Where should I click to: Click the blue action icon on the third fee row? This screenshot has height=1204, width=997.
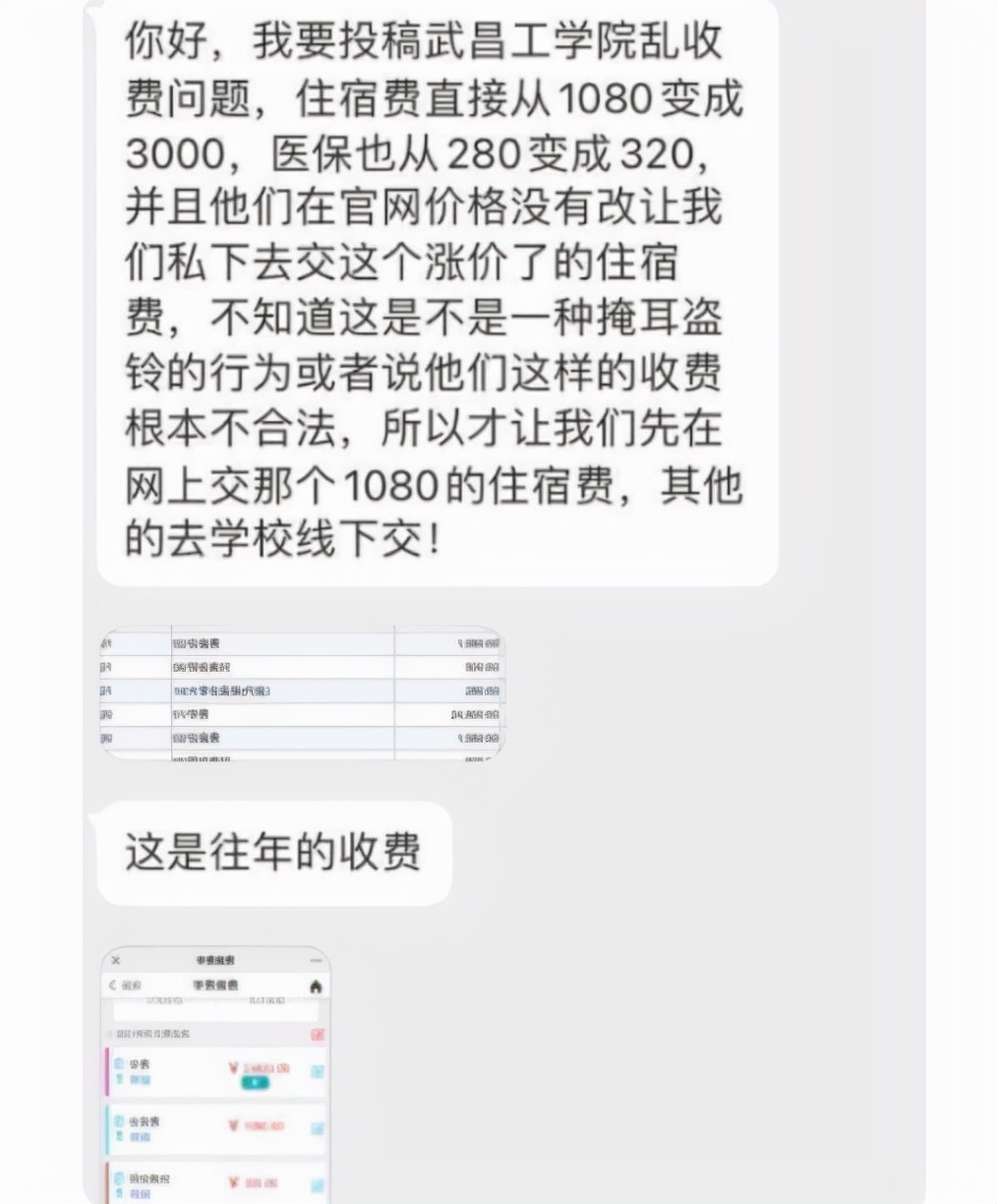[x=316, y=1182]
